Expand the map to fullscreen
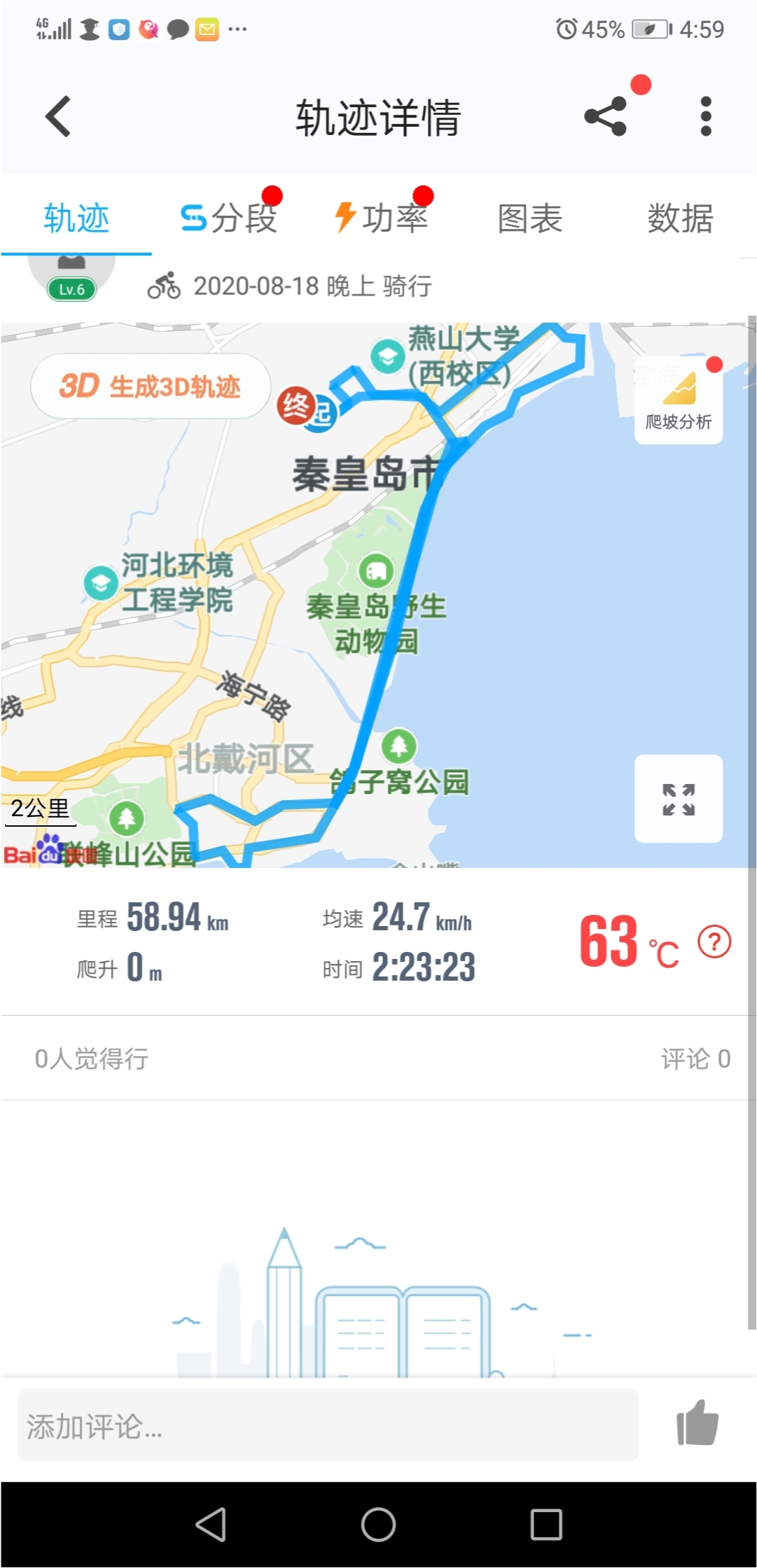Screen dimensions: 757x1568 678,799
